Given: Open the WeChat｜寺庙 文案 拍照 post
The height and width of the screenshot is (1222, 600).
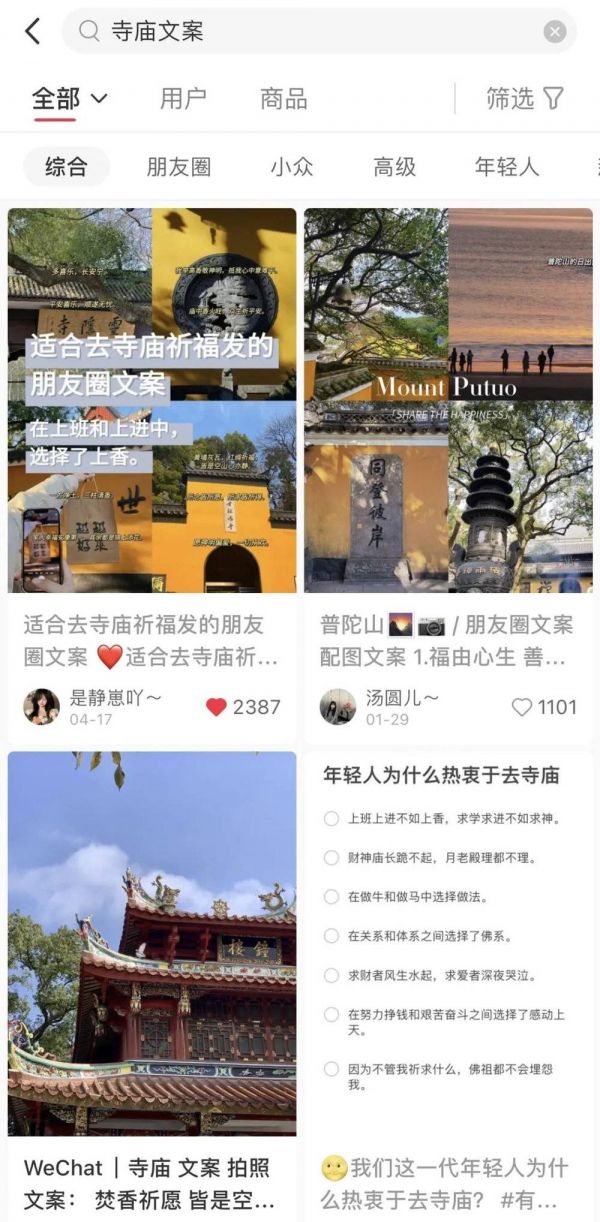Looking at the screenshot, I should [x=152, y=945].
